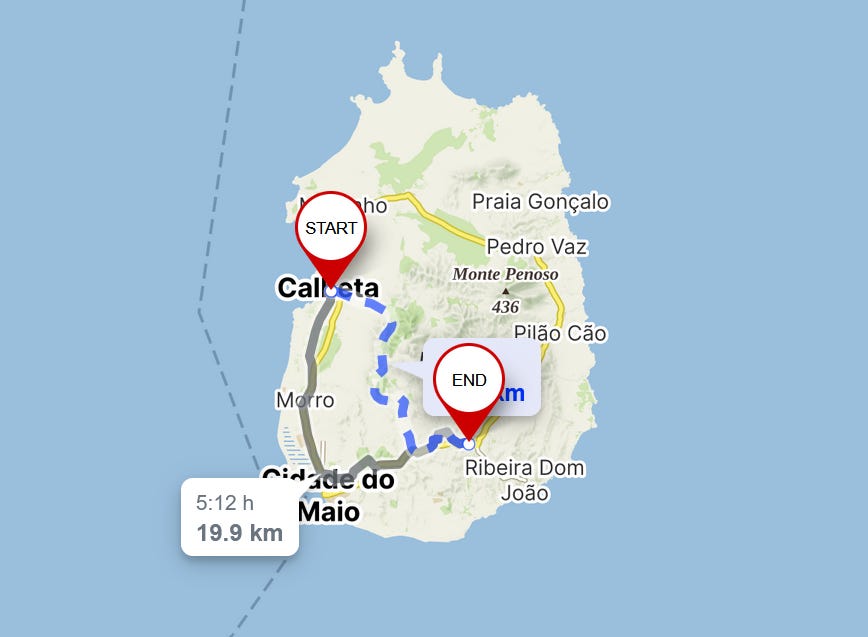Select the 5:12 h 19.9 km route label
Viewport: 868px width, 637px height.
(240, 518)
